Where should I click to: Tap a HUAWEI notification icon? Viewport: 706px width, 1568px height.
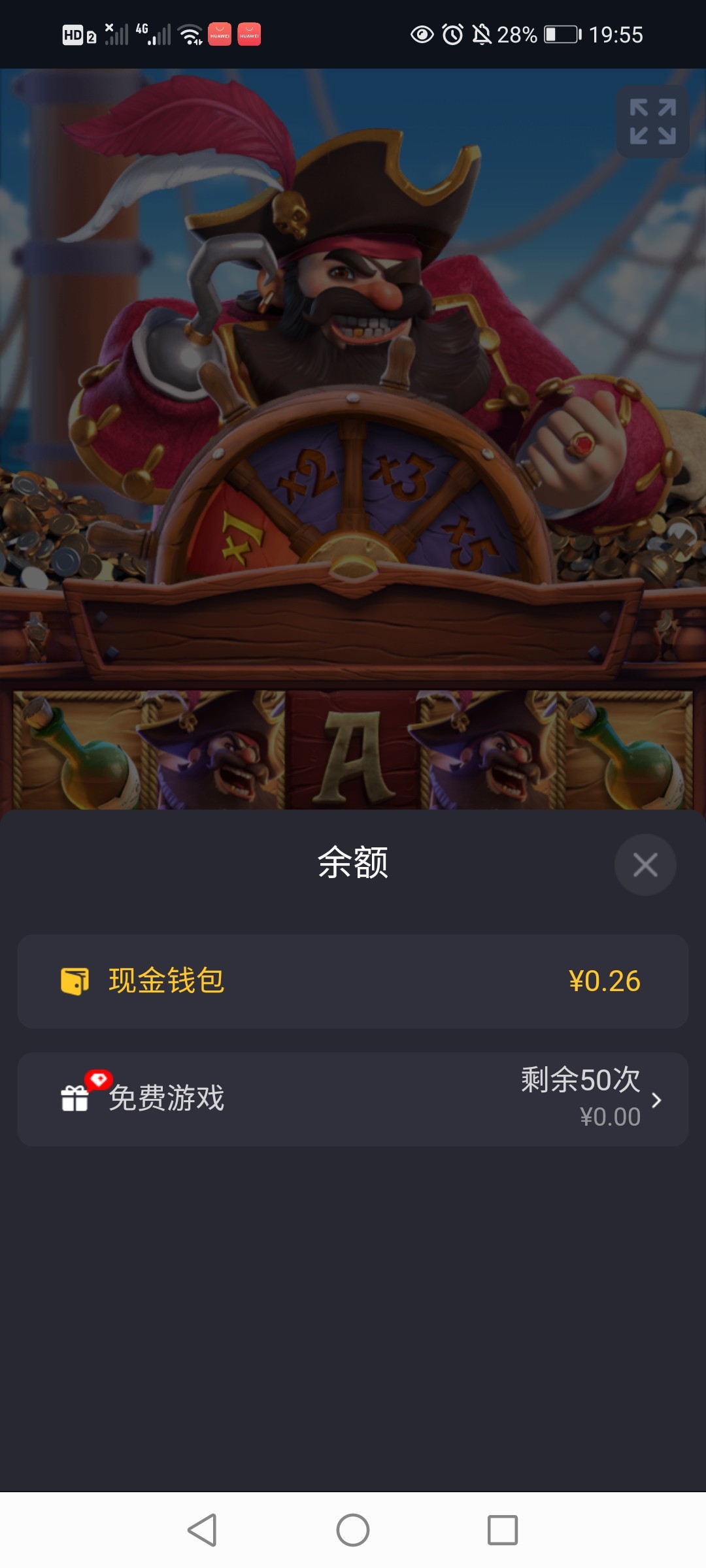point(221,34)
